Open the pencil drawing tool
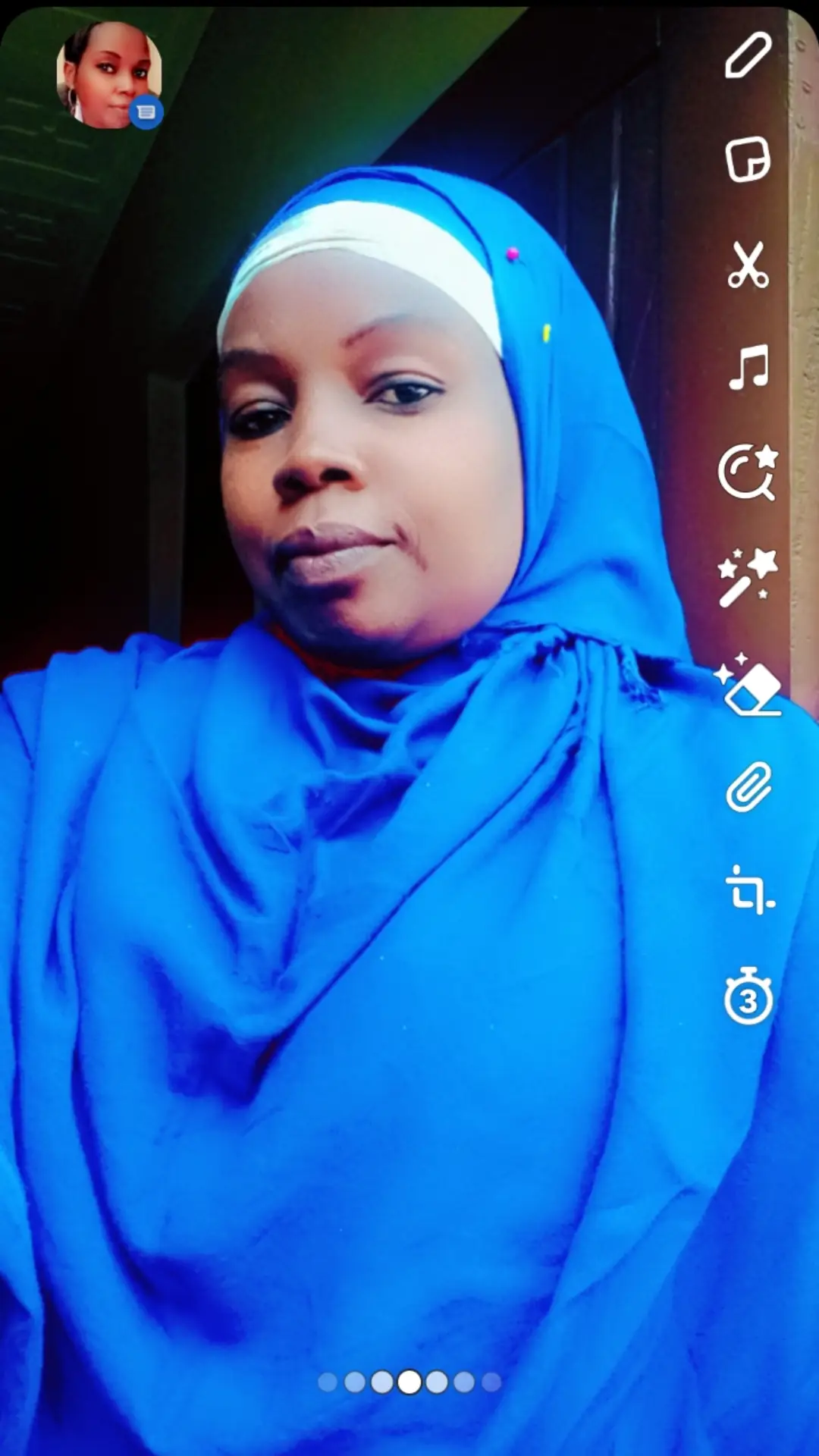The width and height of the screenshot is (819, 1456). (x=748, y=55)
